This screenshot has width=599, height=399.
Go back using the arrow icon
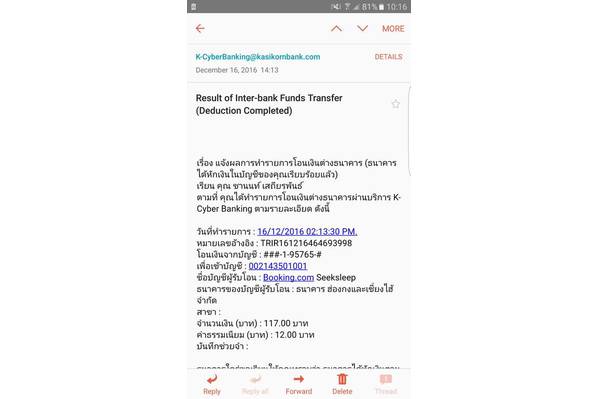pyautogui.click(x=200, y=28)
